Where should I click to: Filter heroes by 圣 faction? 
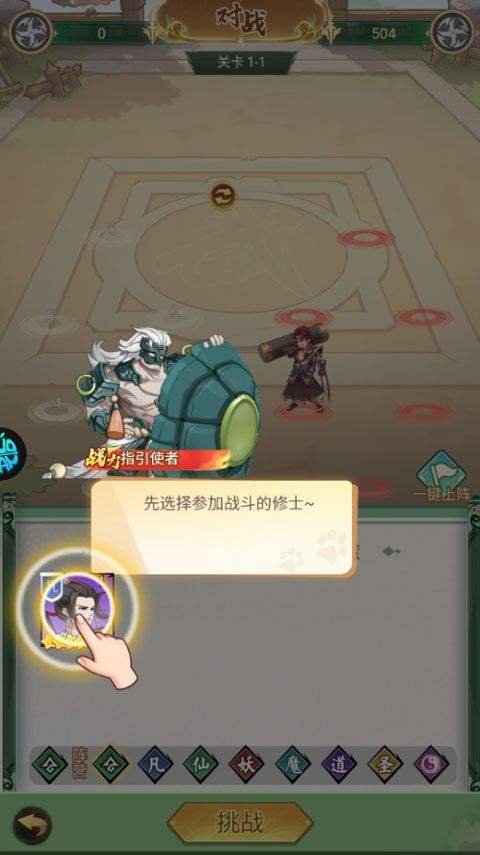(385, 764)
